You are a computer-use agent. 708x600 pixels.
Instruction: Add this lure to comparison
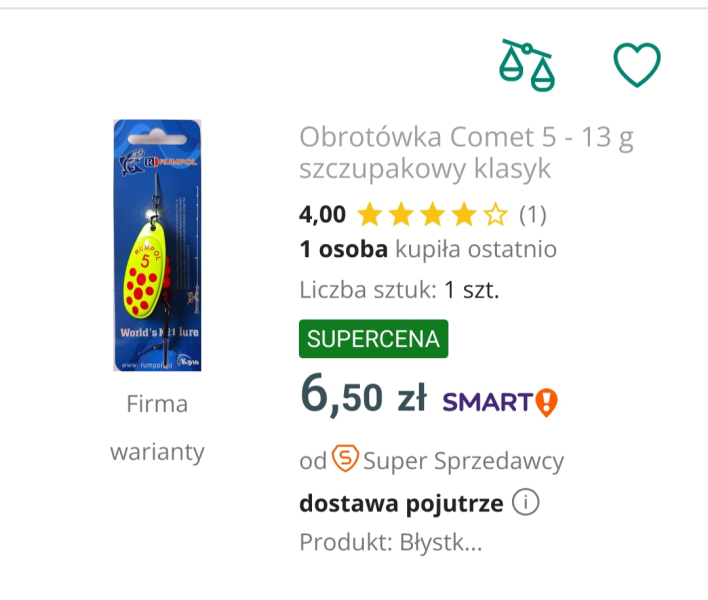[527, 65]
